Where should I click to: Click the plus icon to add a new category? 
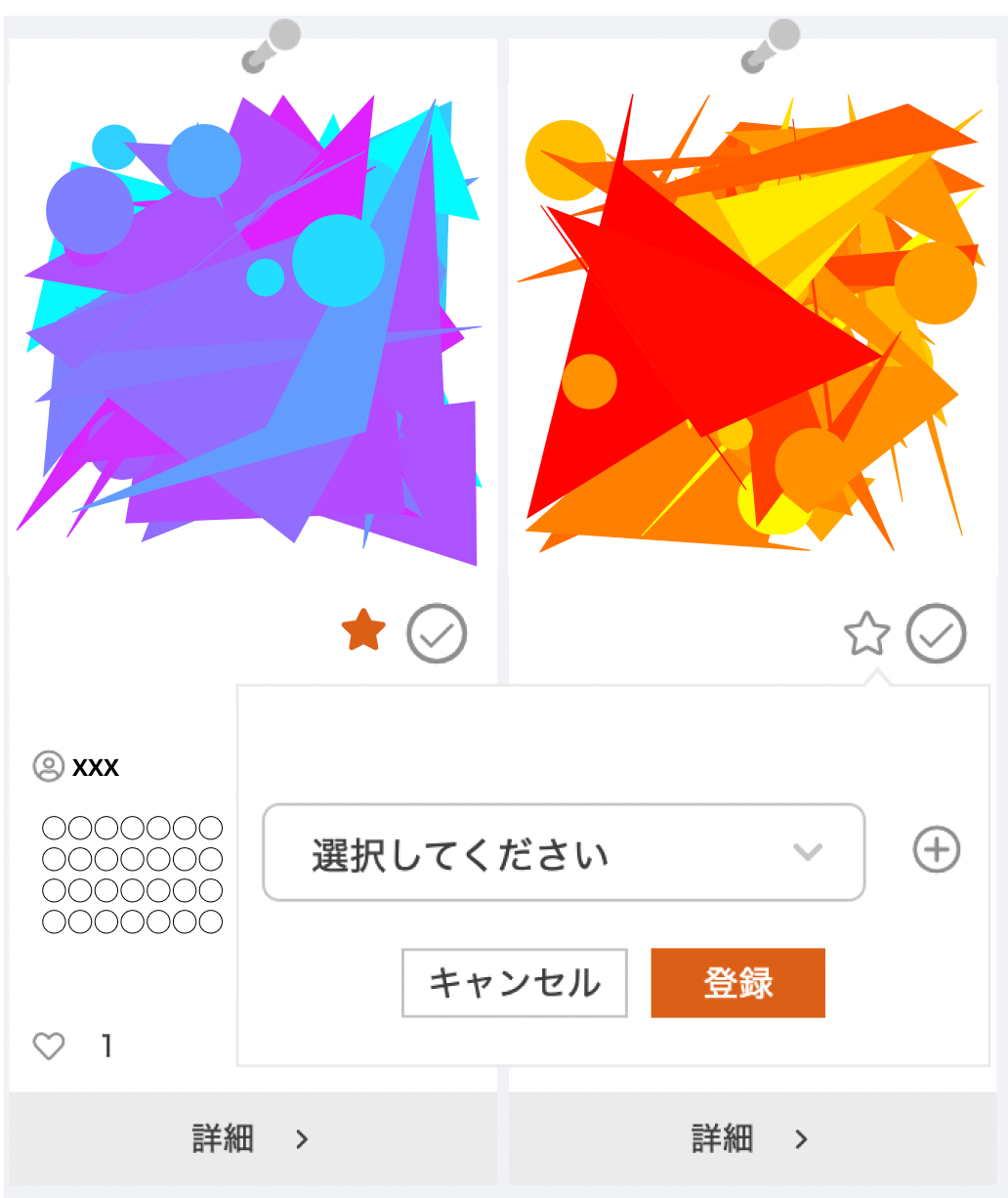pos(936,850)
